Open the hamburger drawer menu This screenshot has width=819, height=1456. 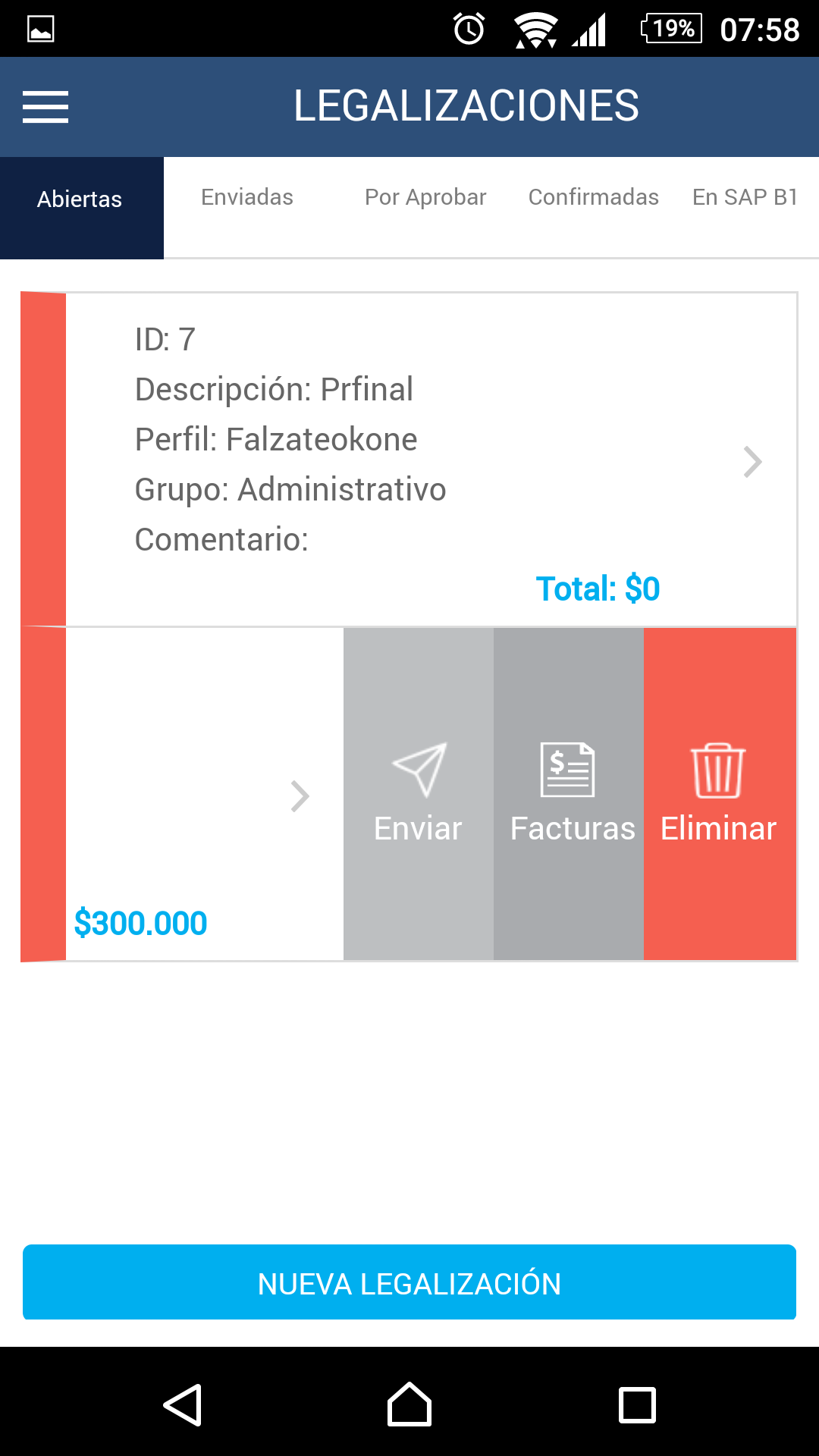pyautogui.click(x=45, y=106)
